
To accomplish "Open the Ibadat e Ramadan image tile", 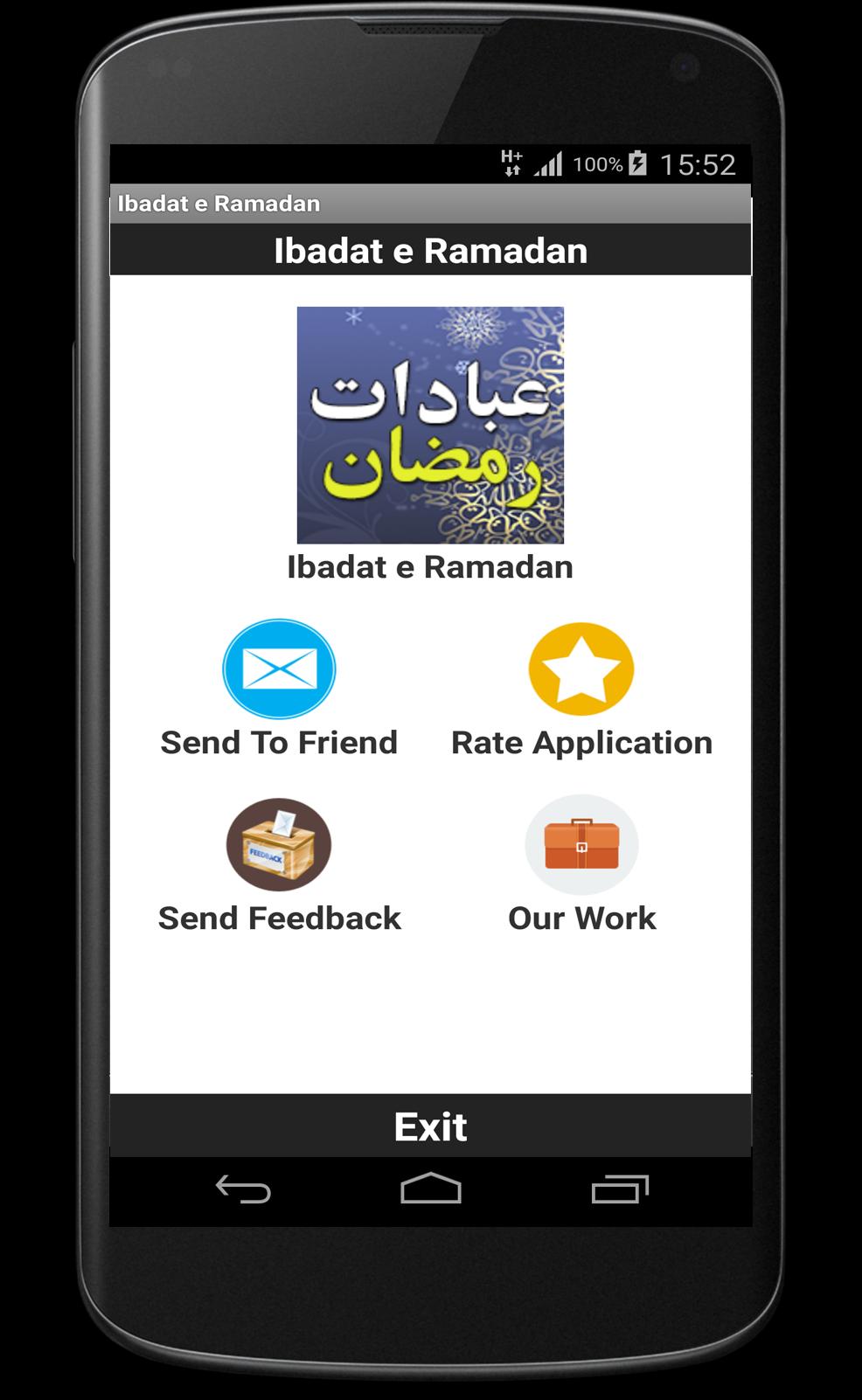I will tap(430, 426).
